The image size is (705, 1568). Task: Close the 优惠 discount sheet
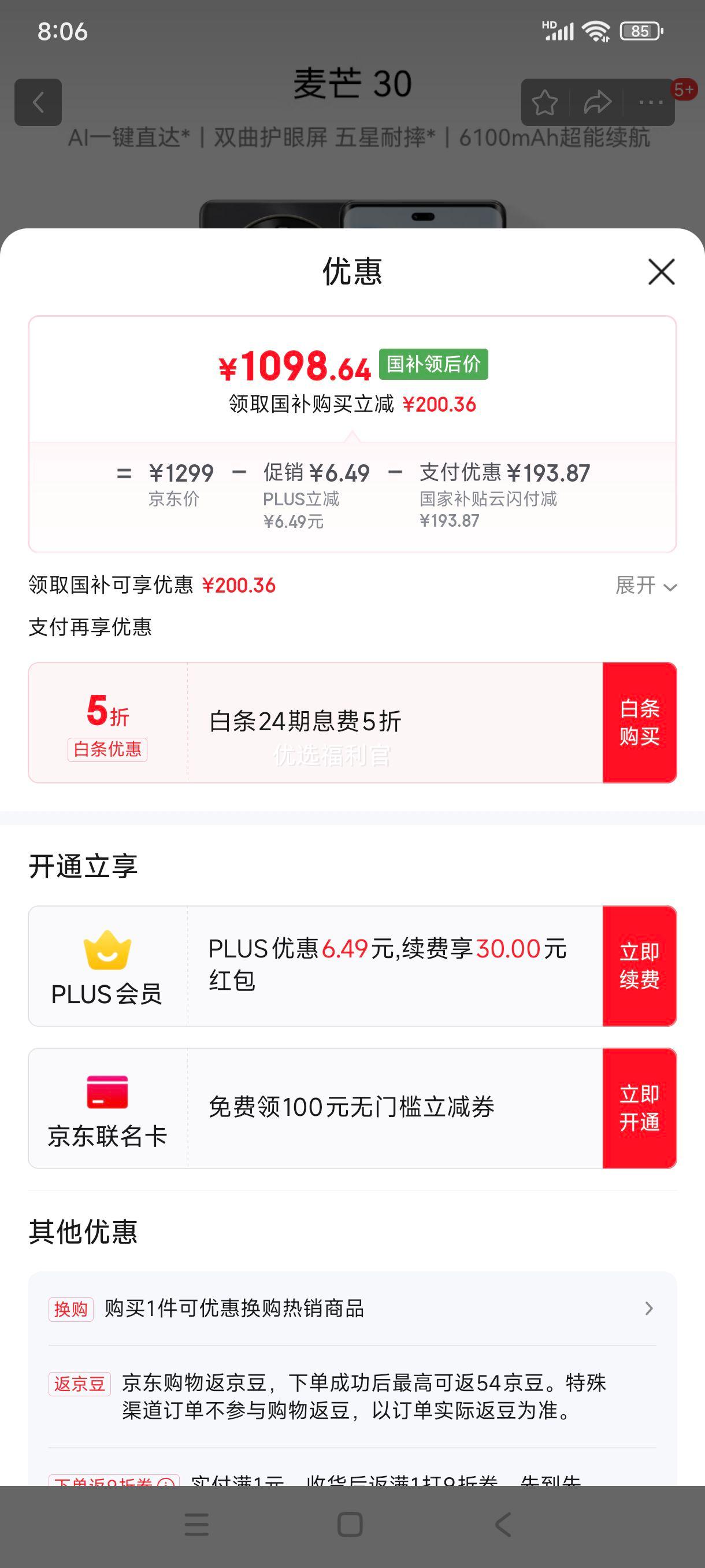point(661,272)
